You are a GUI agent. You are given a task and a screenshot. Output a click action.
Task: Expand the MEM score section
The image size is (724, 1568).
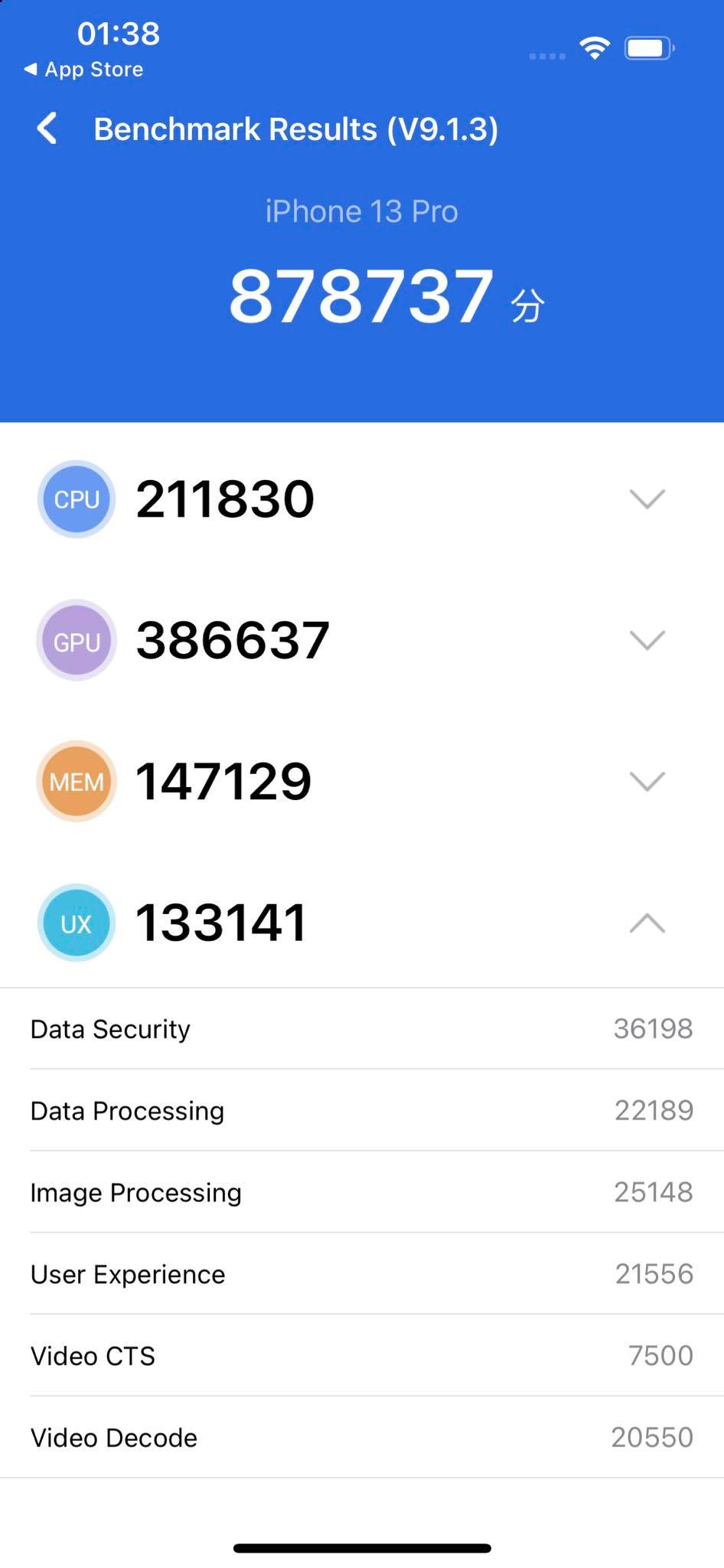[x=647, y=782]
